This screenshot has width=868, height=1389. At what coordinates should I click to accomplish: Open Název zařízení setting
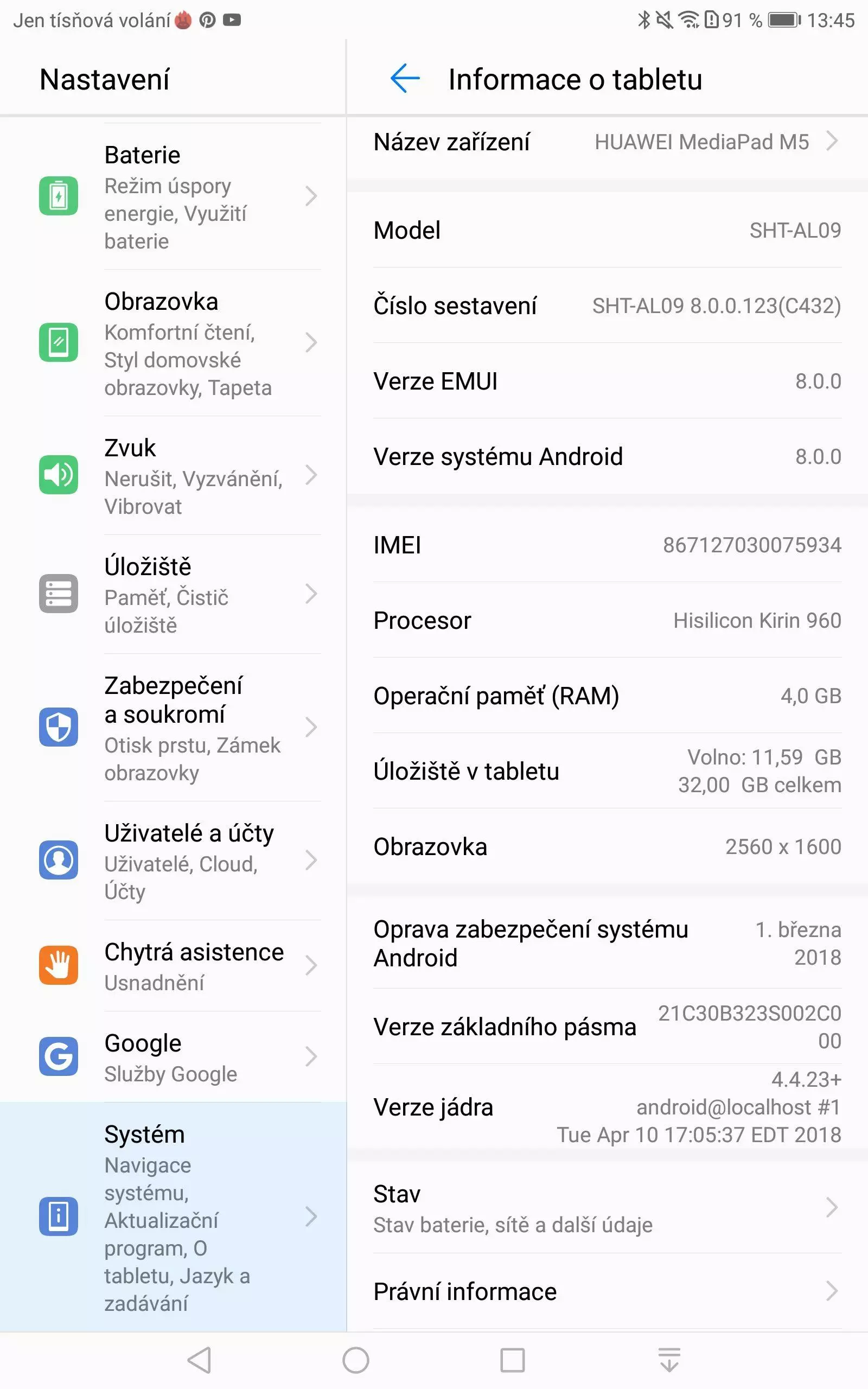(x=607, y=142)
